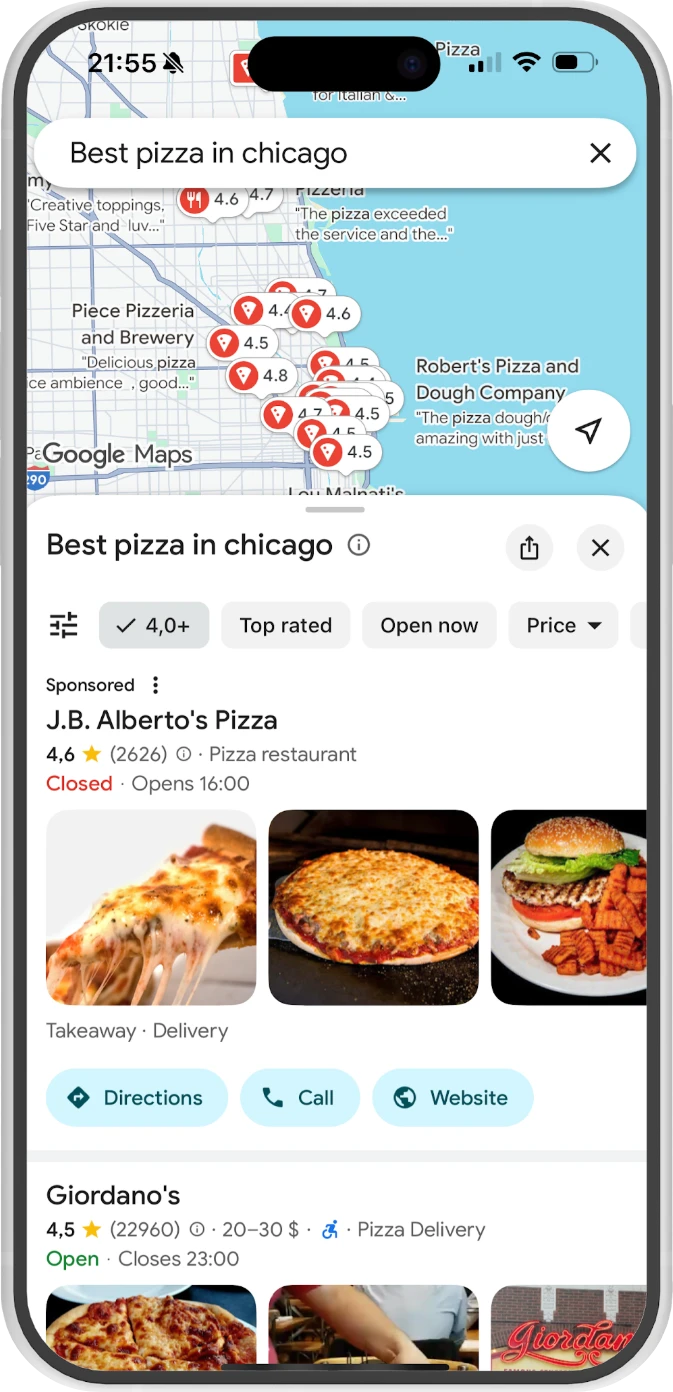The width and height of the screenshot is (673, 1392).
Task: Open sponsored ad options menu
Action: pos(155,685)
